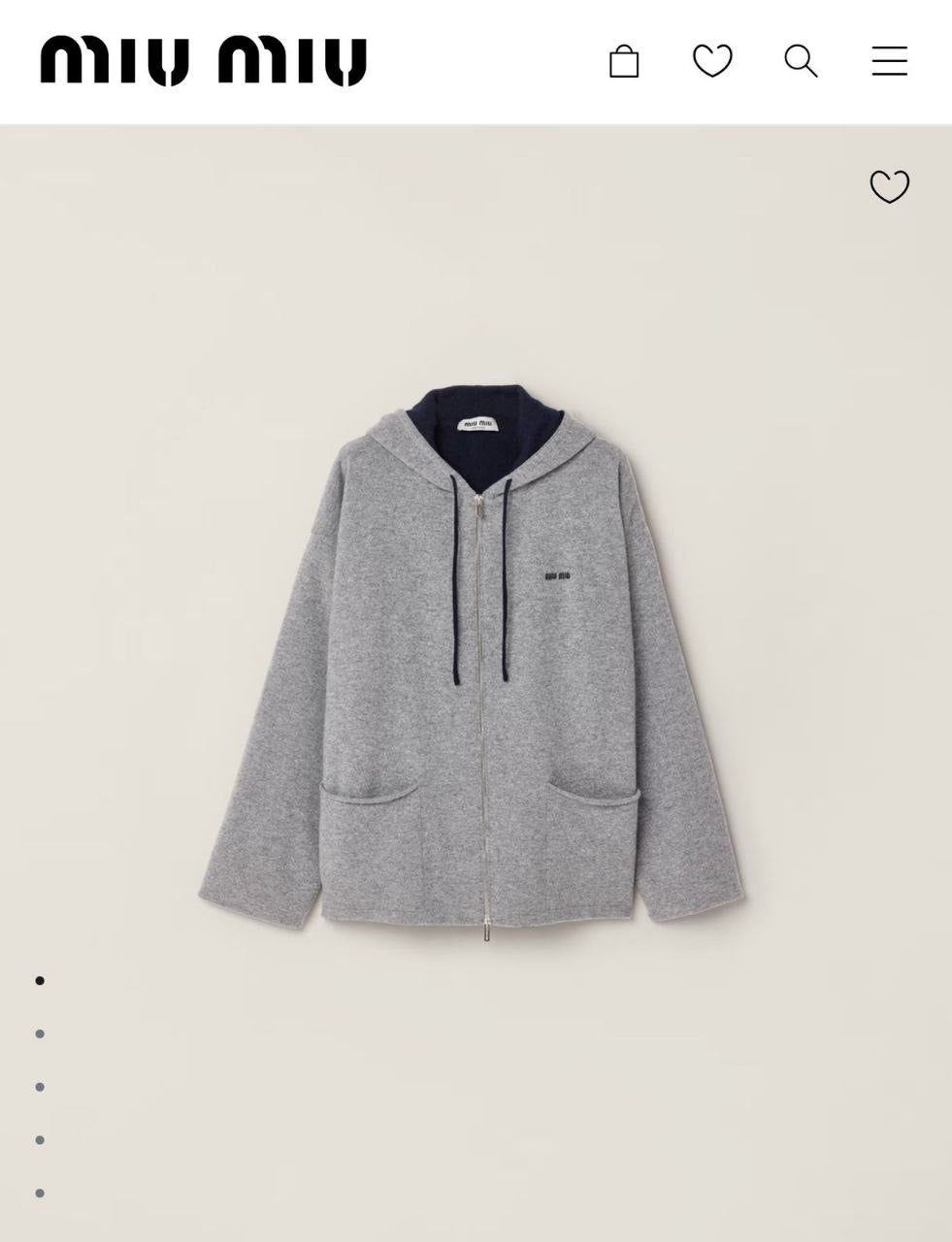Select the third carousel dot
Image resolution: width=952 pixels, height=1242 pixels.
click(39, 1085)
